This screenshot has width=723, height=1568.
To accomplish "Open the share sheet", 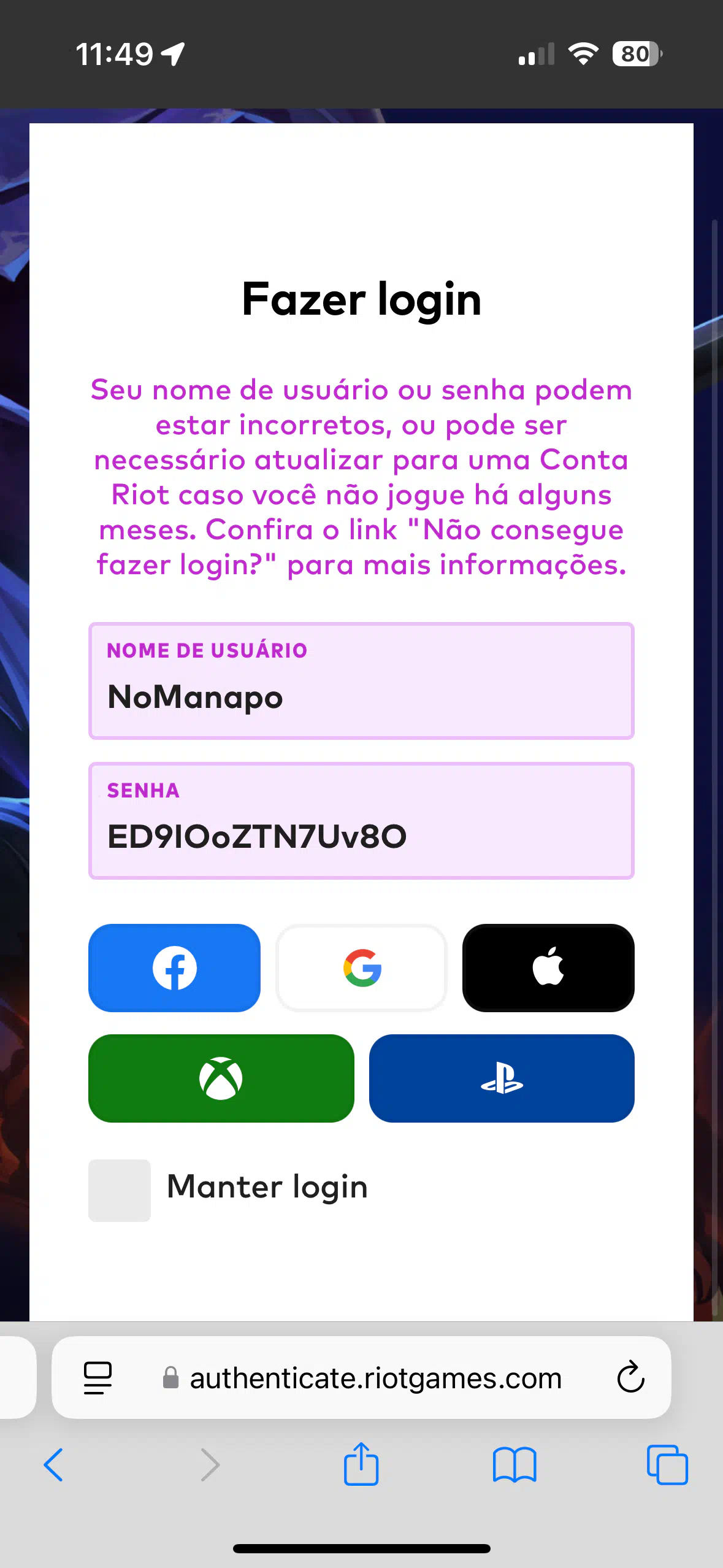I will pyautogui.click(x=361, y=1464).
